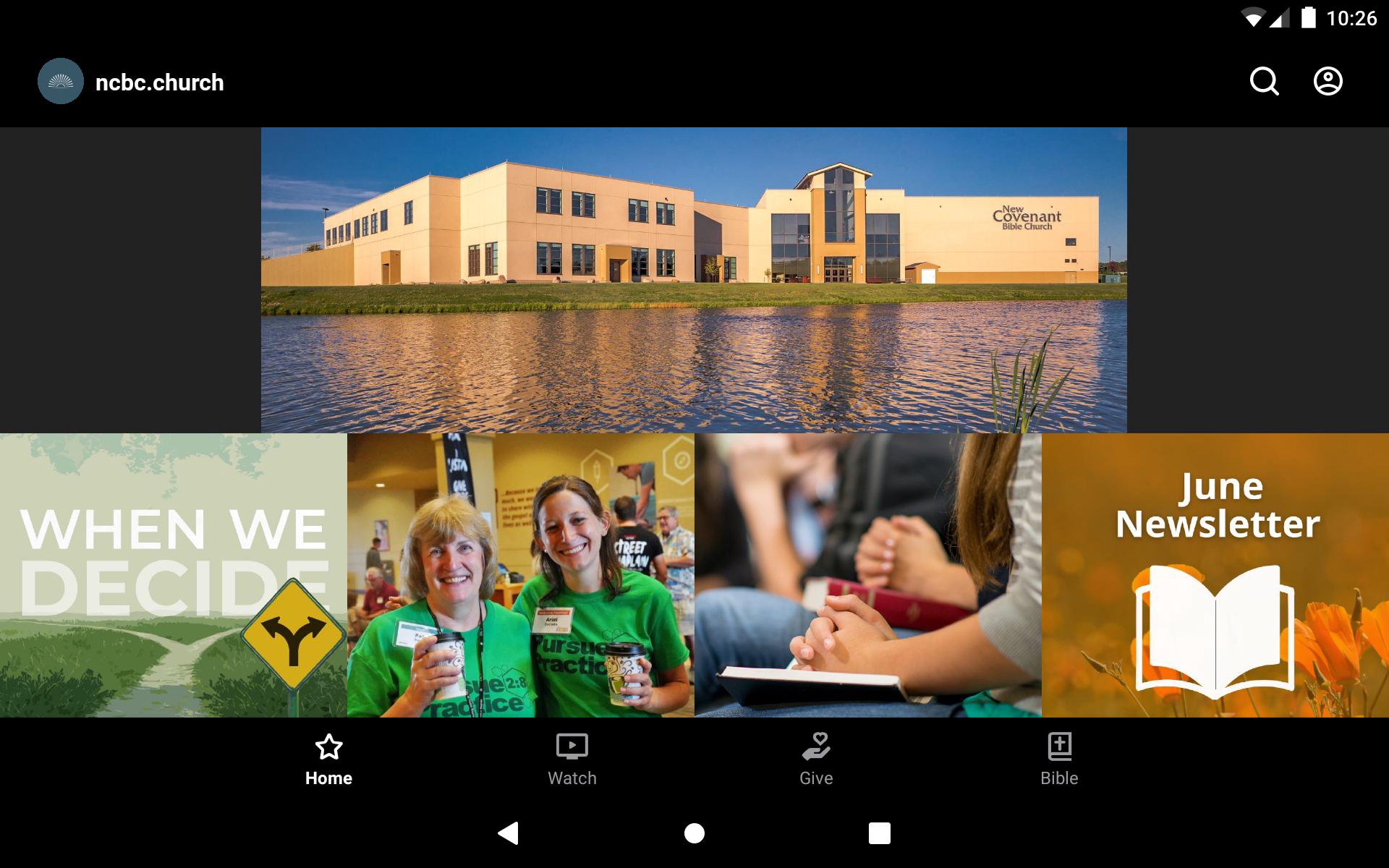
Task: Open the June Newsletter tile
Action: pos(1215,575)
